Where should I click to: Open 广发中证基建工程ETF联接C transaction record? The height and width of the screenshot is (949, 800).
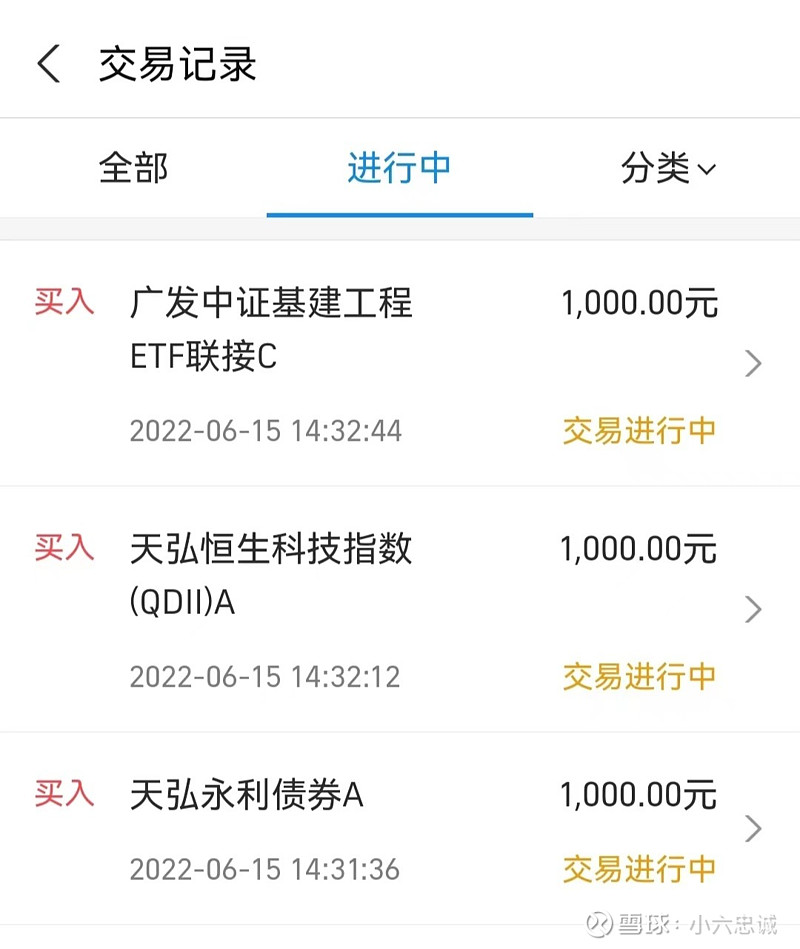400,364
